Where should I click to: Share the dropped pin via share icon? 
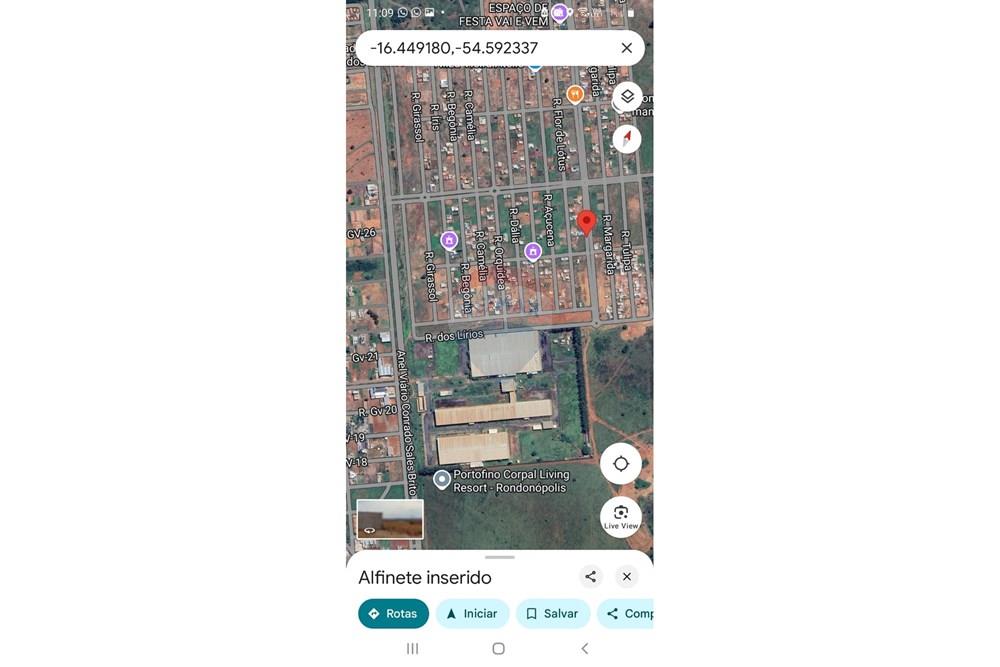(x=591, y=576)
